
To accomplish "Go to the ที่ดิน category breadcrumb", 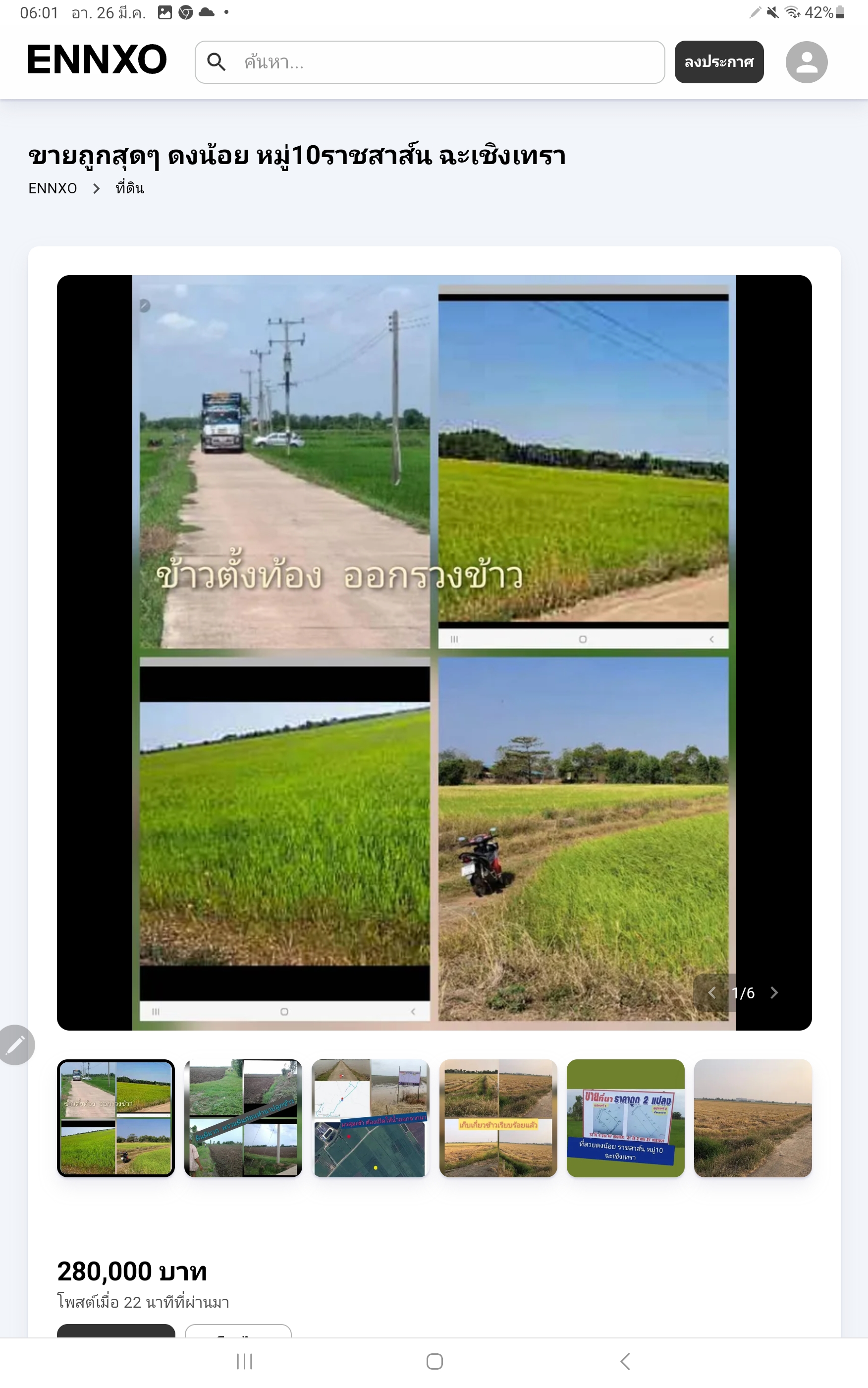I will (x=130, y=188).
